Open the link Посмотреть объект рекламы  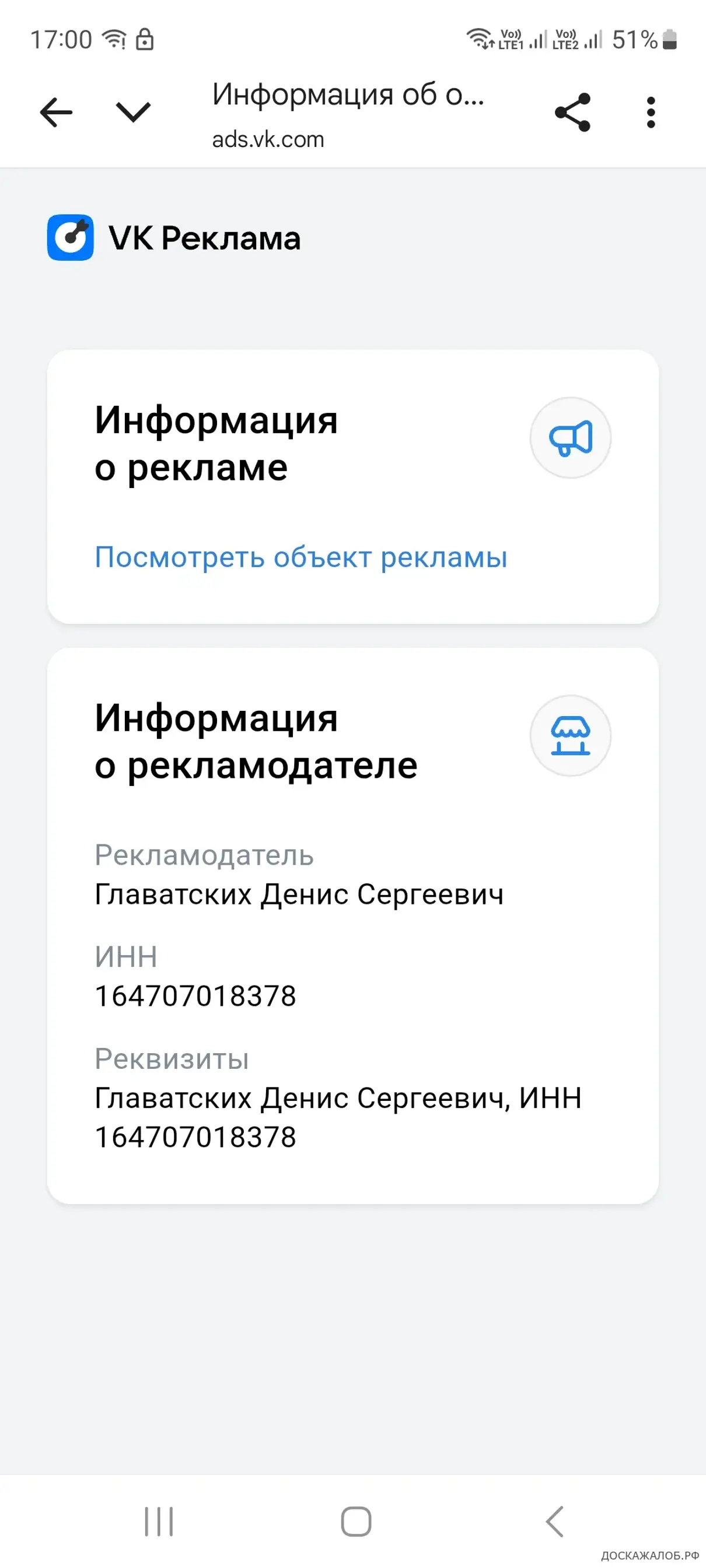(301, 557)
